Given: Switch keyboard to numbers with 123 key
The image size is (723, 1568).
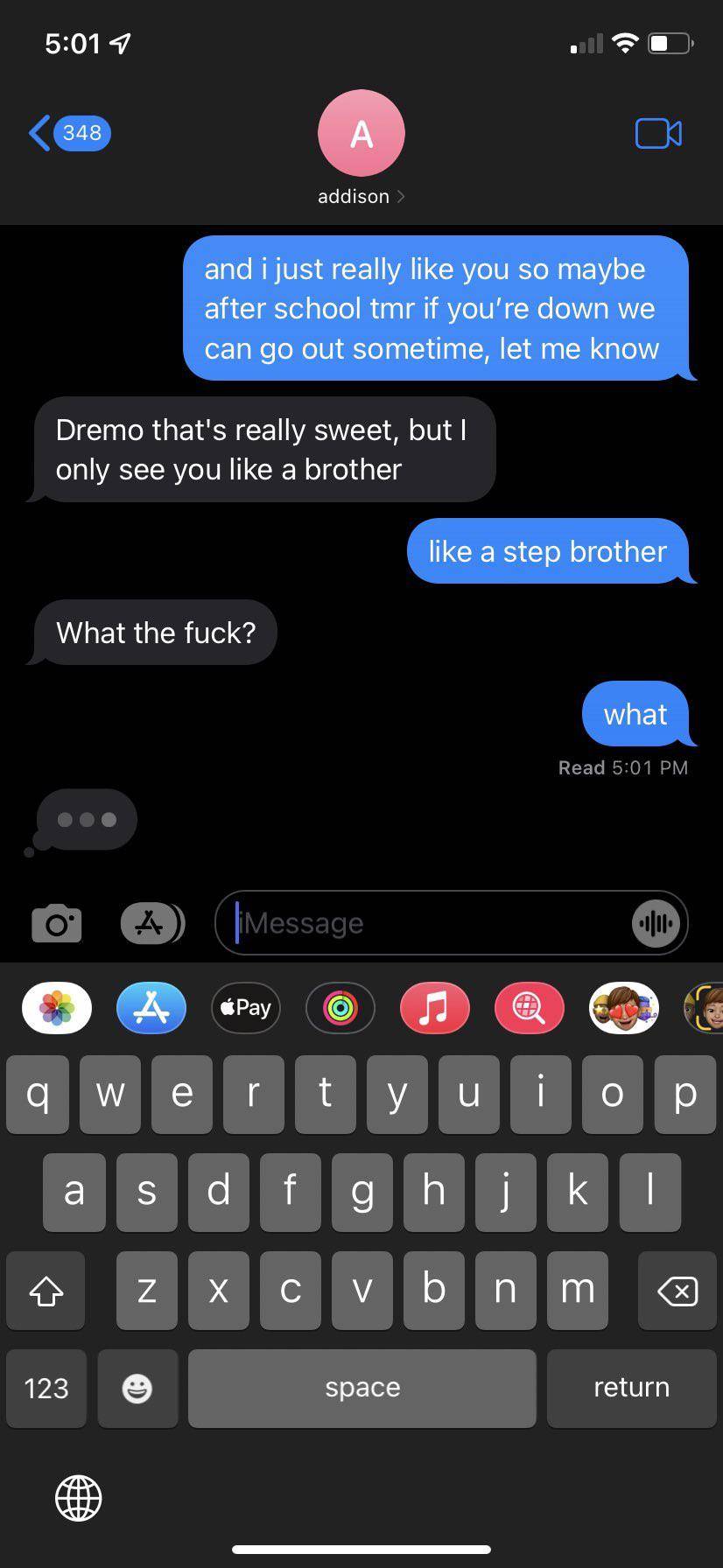Looking at the screenshot, I should pos(46,1388).
